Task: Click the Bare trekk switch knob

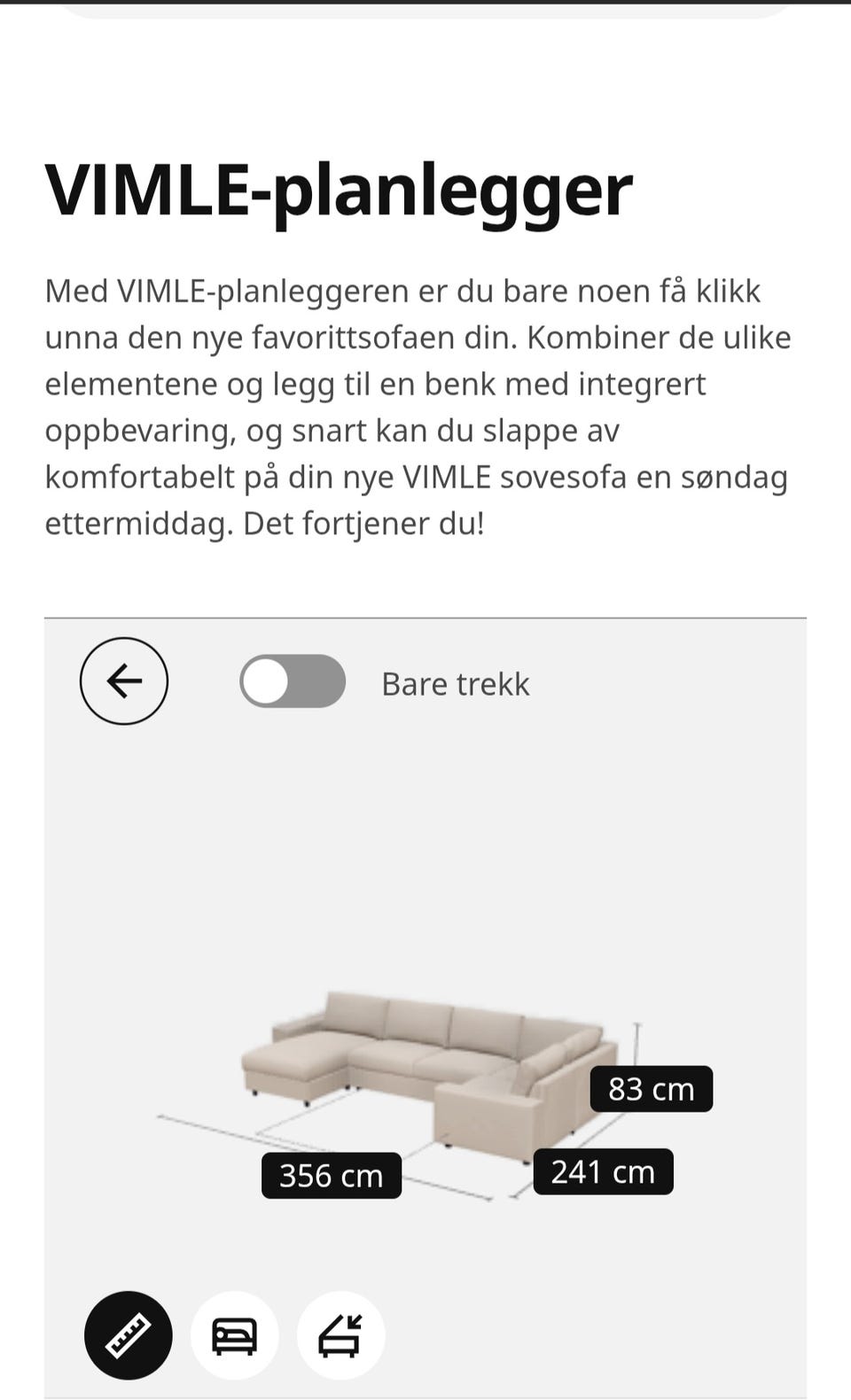Action: pyautogui.click(x=268, y=681)
